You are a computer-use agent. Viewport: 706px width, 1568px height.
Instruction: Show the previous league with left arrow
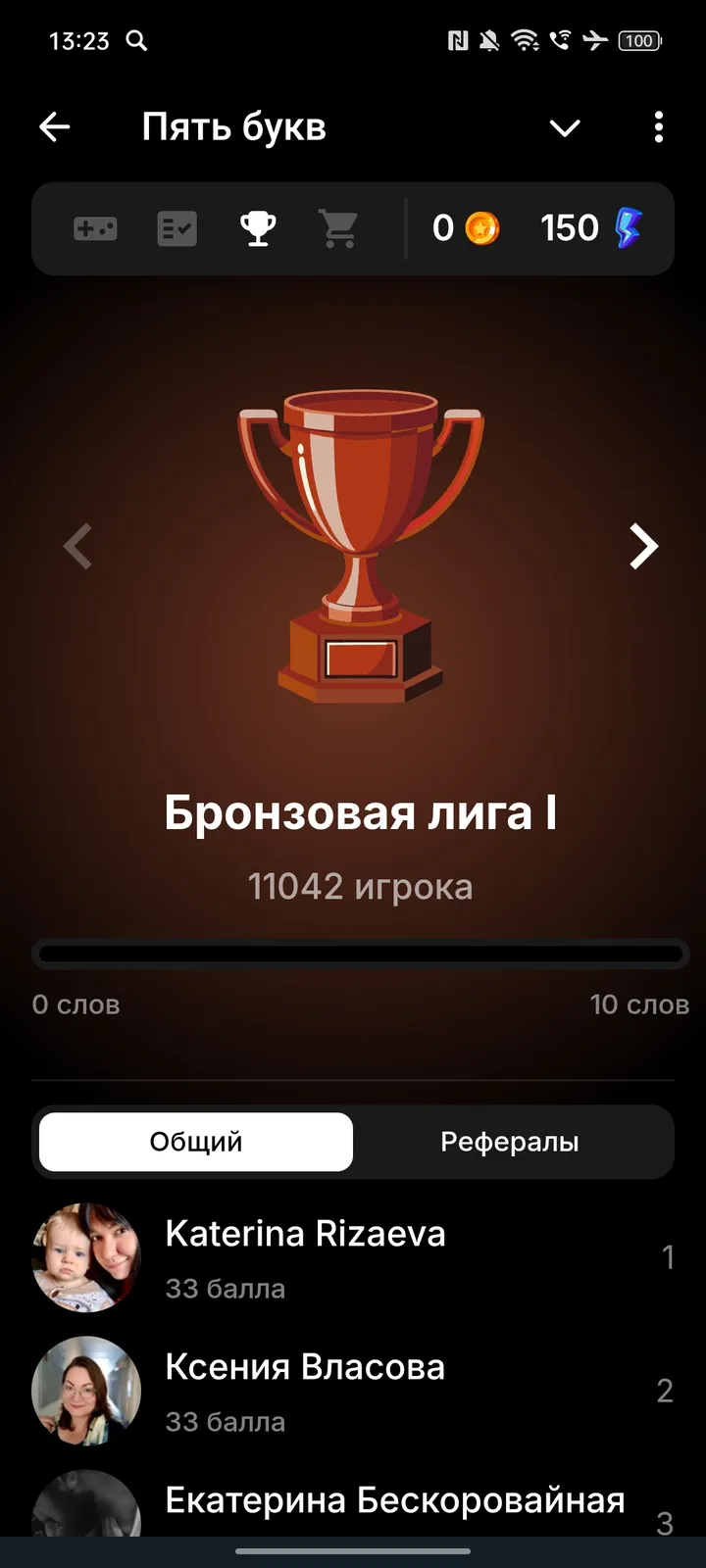(77, 546)
